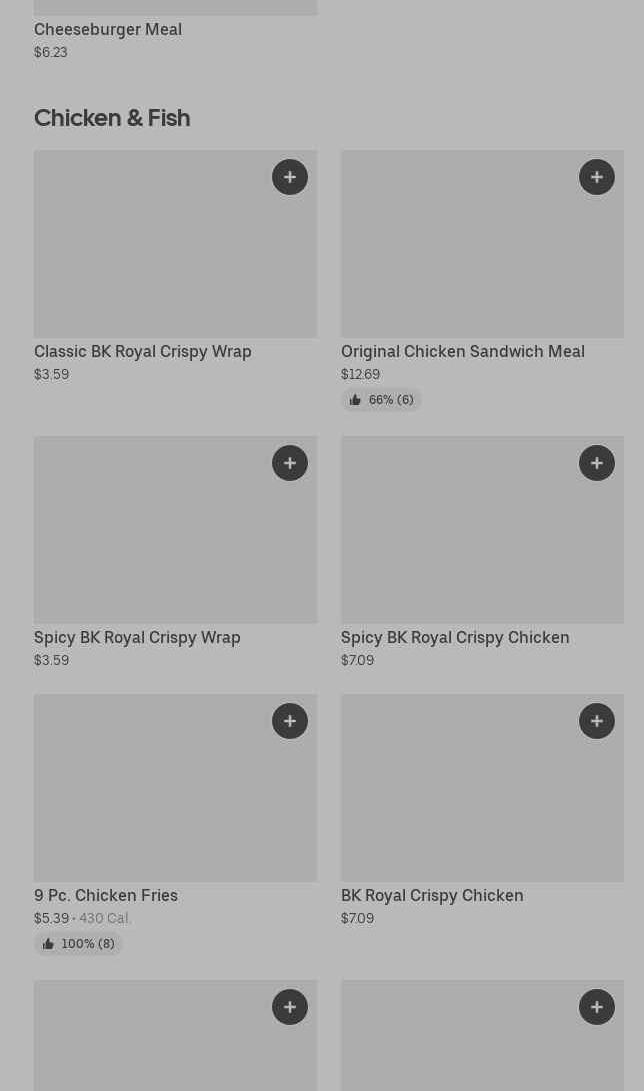The image size is (644, 1091).
Task: Add Classic BK Royal Crispy Wrap to cart
Action: pos(290,177)
